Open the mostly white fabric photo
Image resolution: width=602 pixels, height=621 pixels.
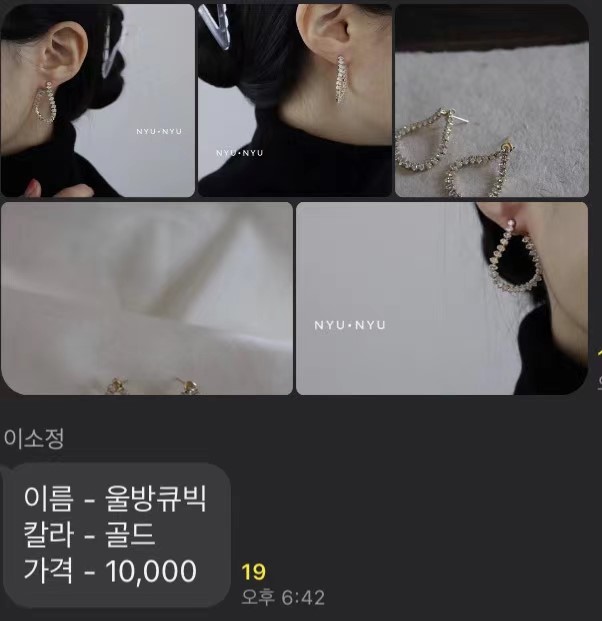147,298
